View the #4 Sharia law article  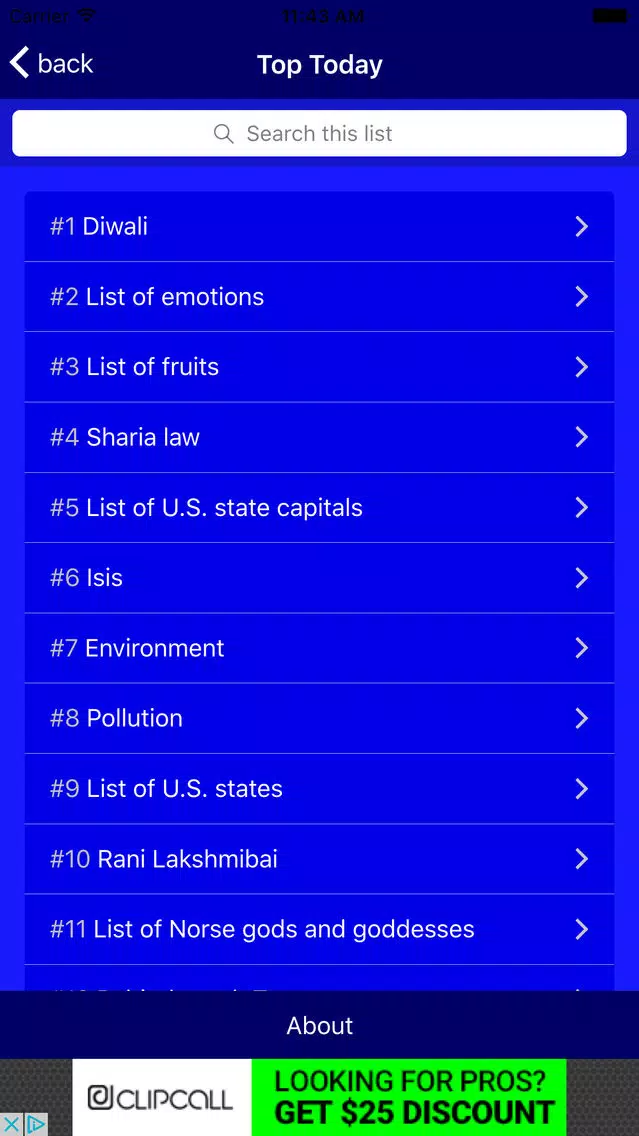point(320,438)
